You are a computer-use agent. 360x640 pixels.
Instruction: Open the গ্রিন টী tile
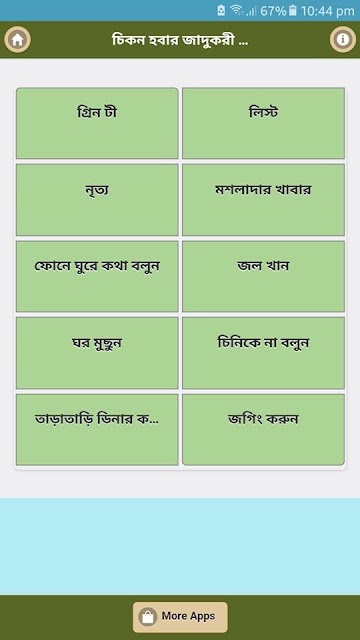[x=97, y=123]
